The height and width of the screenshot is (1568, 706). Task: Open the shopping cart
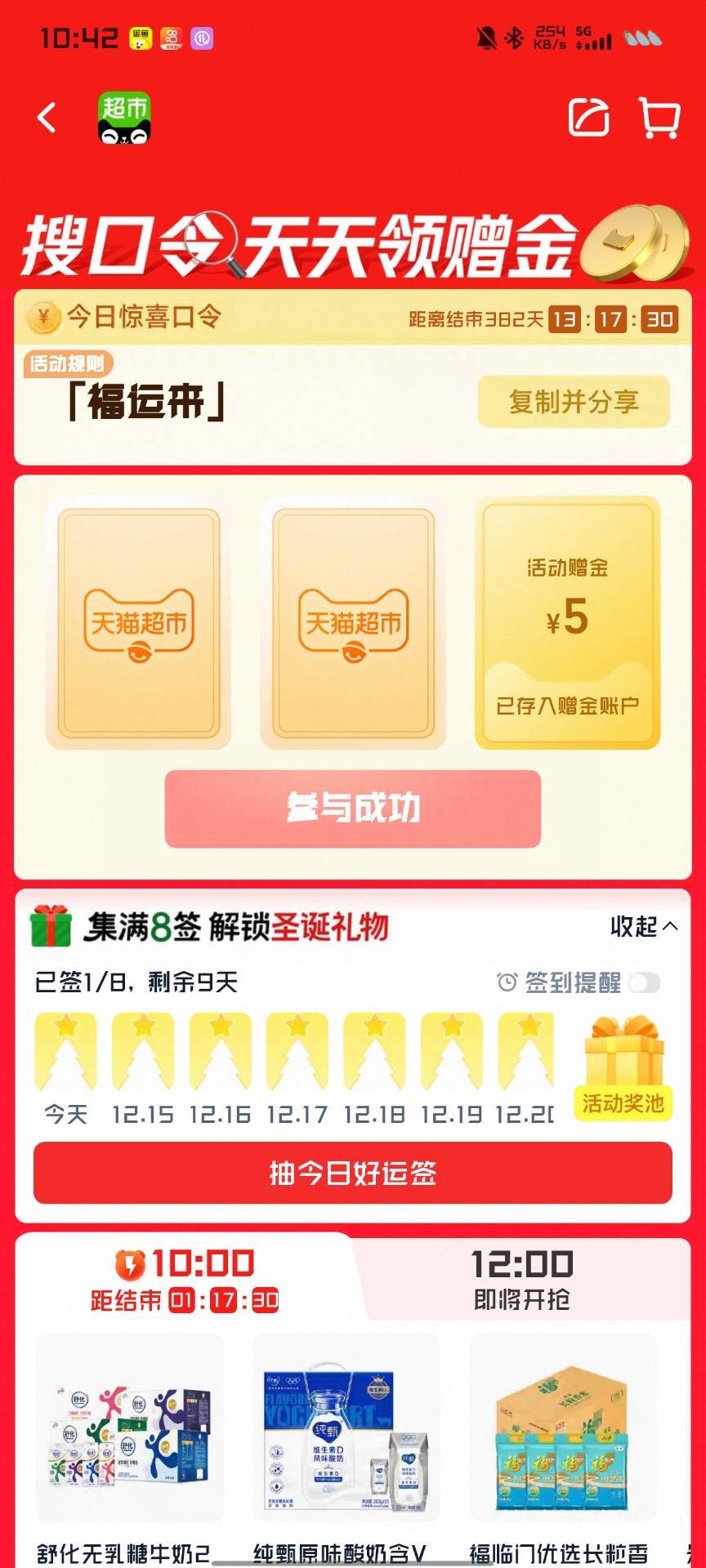coord(659,118)
